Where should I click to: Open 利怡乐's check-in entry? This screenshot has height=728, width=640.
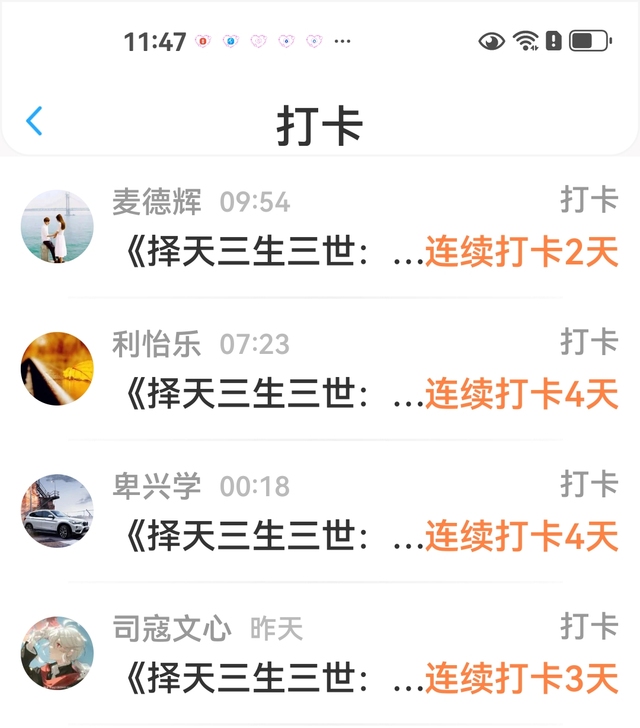point(320,369)
